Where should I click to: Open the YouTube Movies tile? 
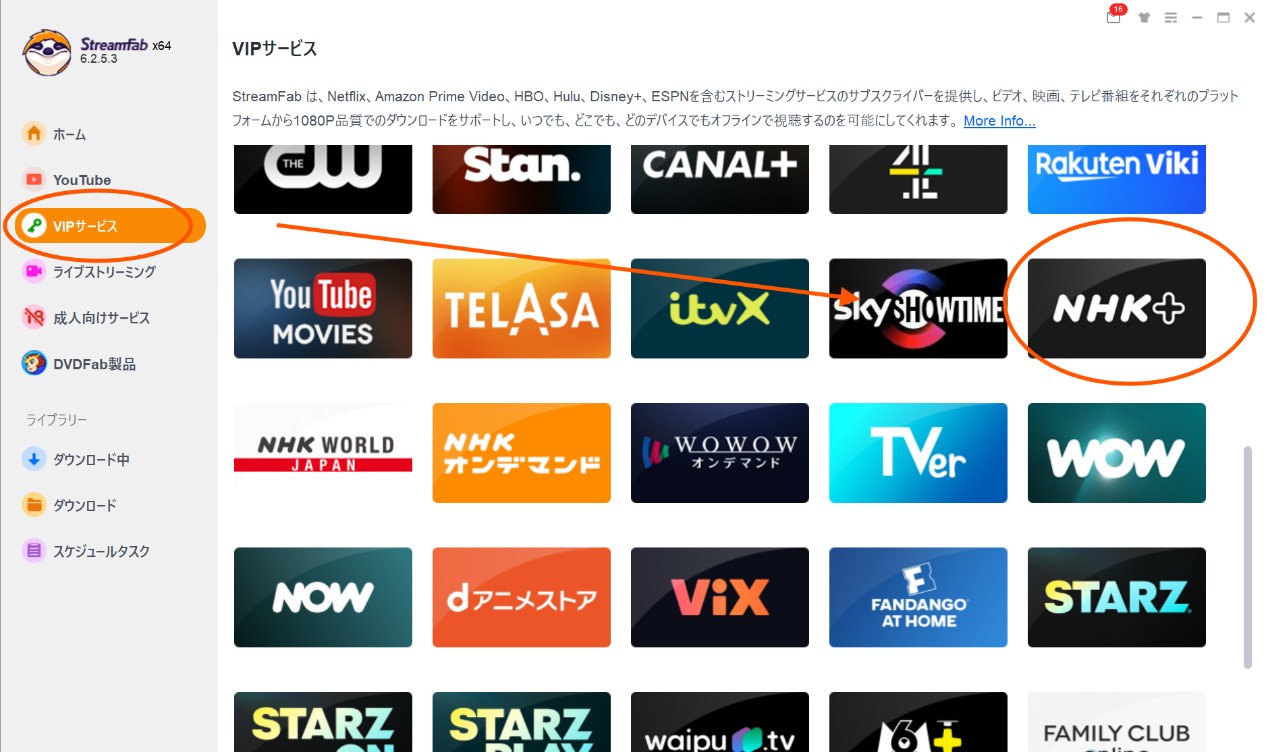pyautogui.click(x=323, y=308)
